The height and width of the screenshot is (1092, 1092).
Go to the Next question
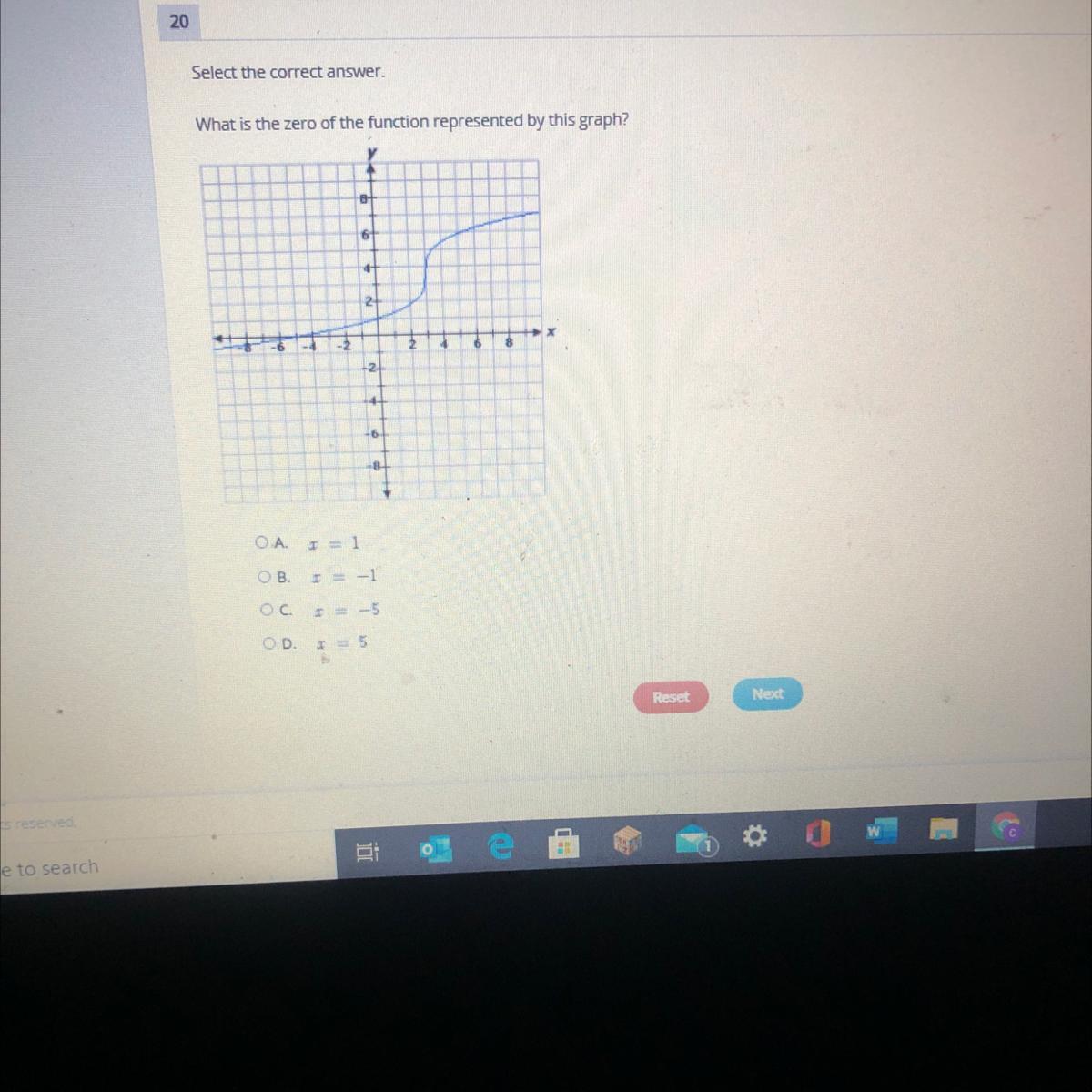click(x=767, y=693)
